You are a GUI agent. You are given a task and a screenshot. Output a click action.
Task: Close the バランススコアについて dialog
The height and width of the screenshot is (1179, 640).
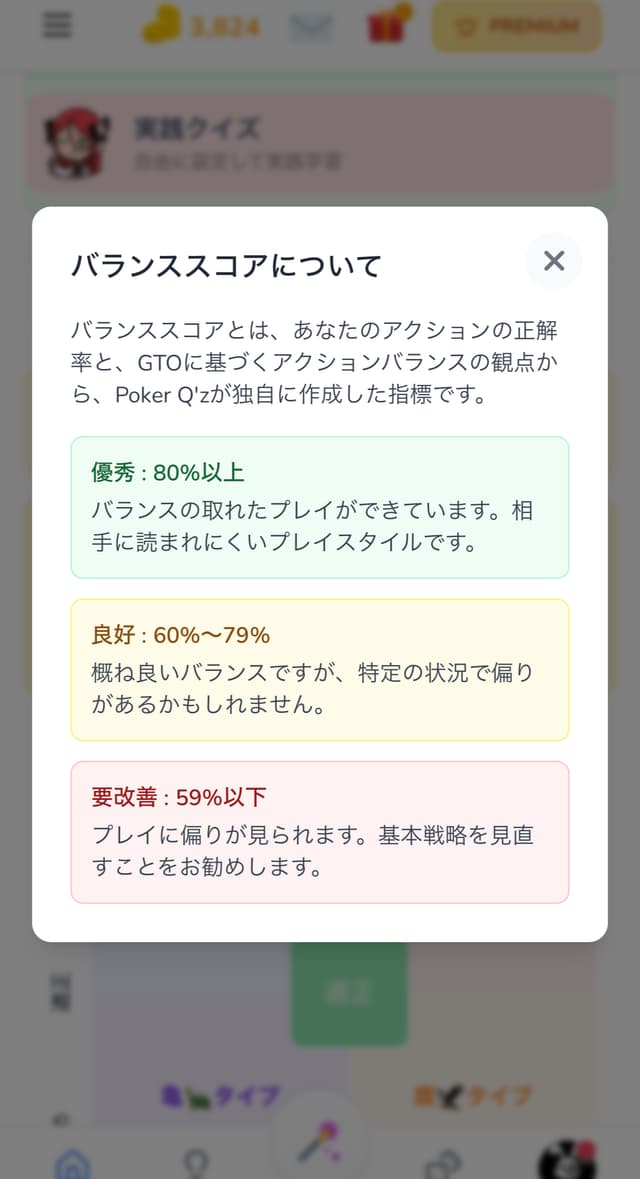tap(553, 261)
